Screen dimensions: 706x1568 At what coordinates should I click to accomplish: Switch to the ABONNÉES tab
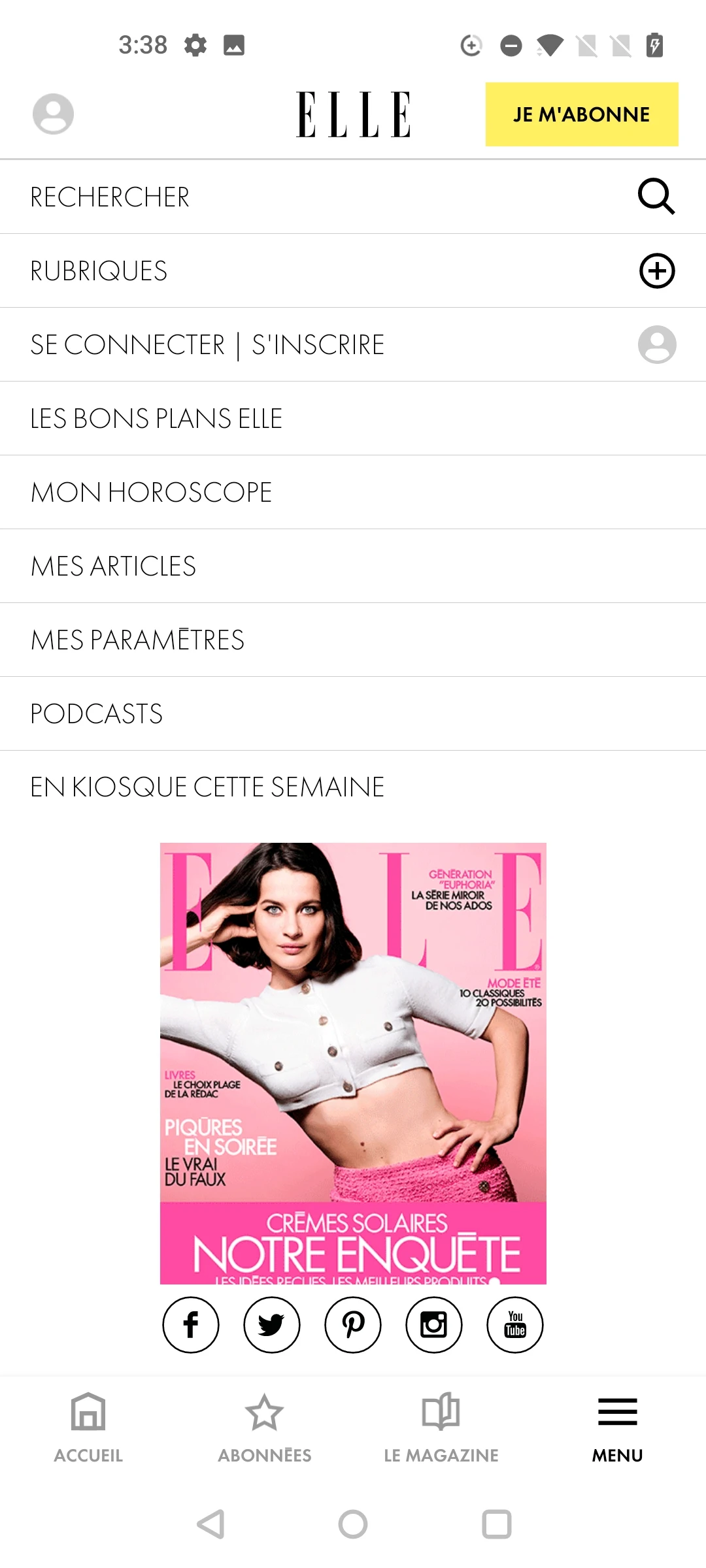(265, 1428)
